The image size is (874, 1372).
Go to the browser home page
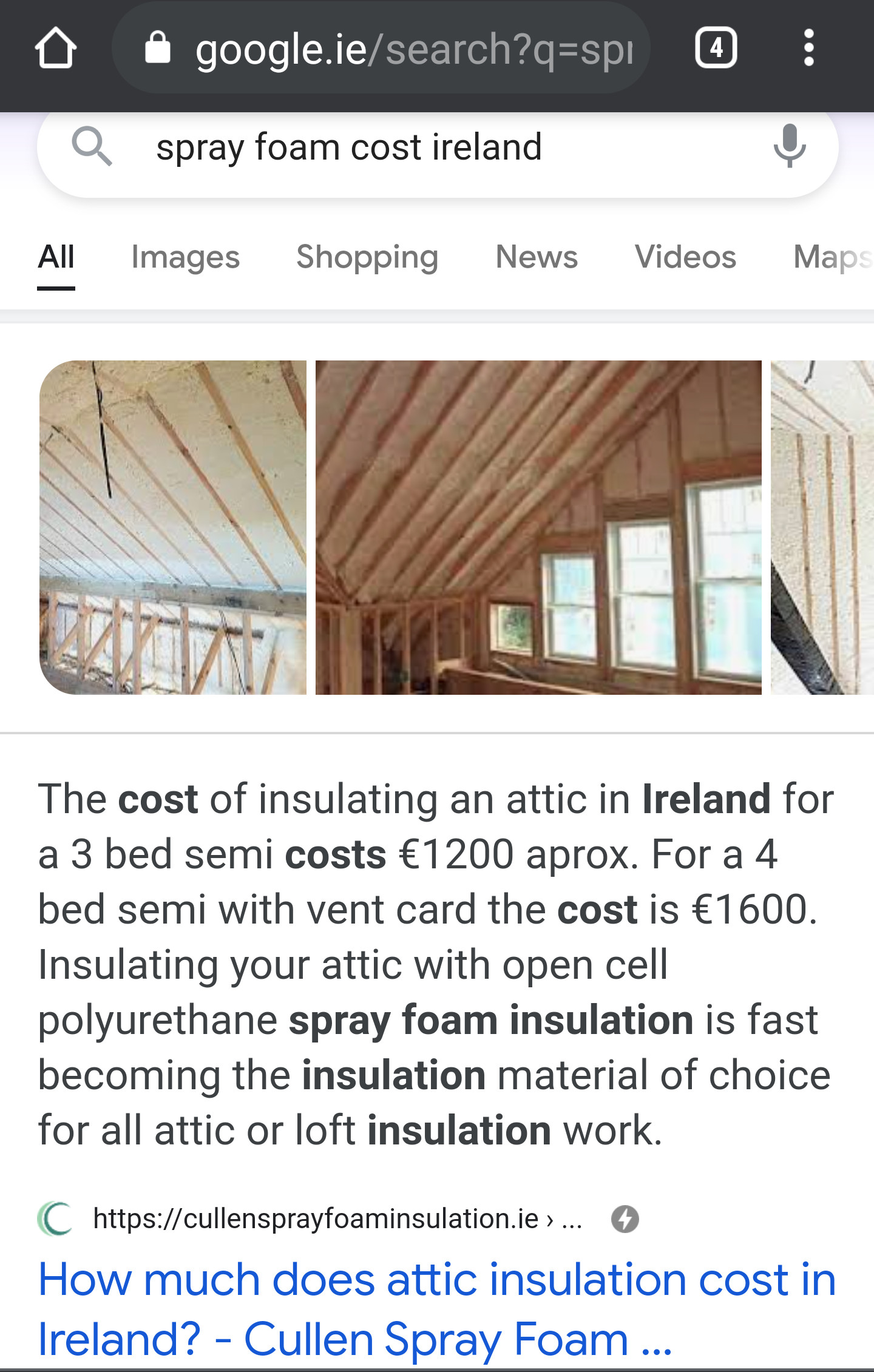tap(56, 48)
